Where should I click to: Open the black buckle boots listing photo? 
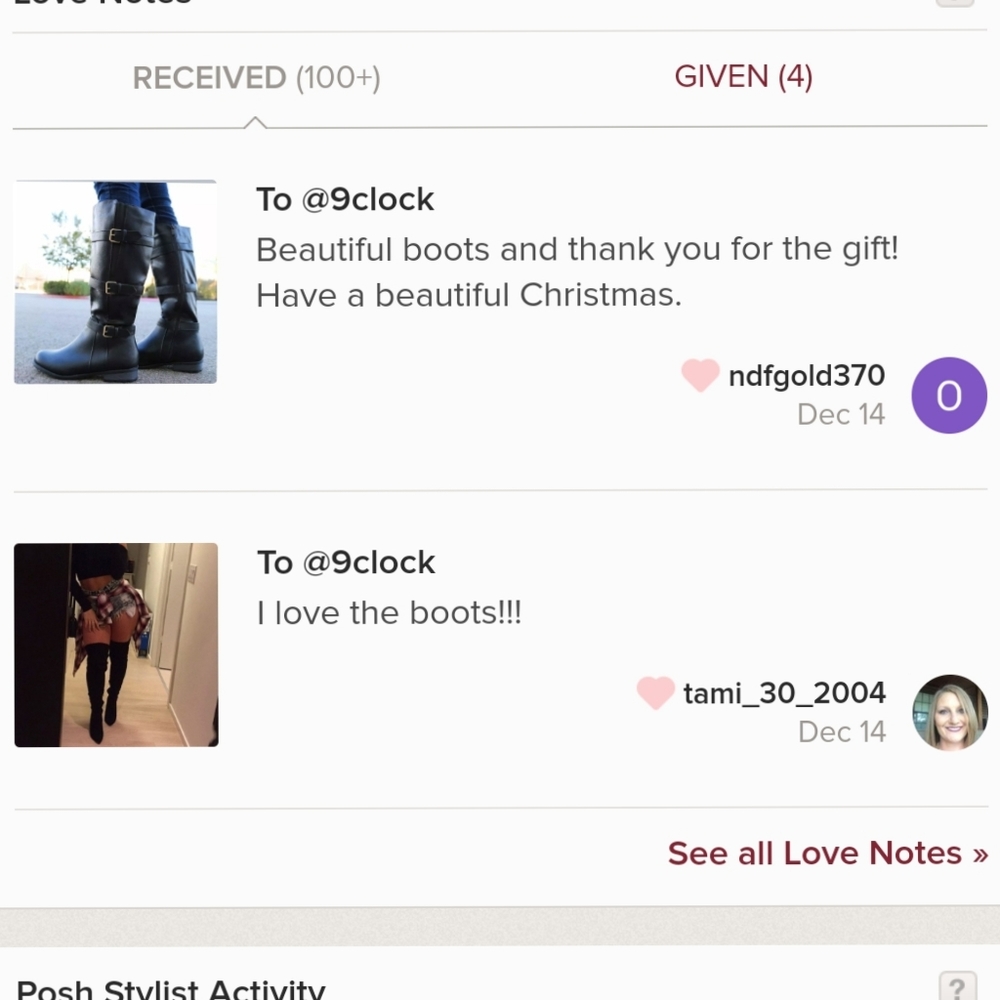coord(115,282)
